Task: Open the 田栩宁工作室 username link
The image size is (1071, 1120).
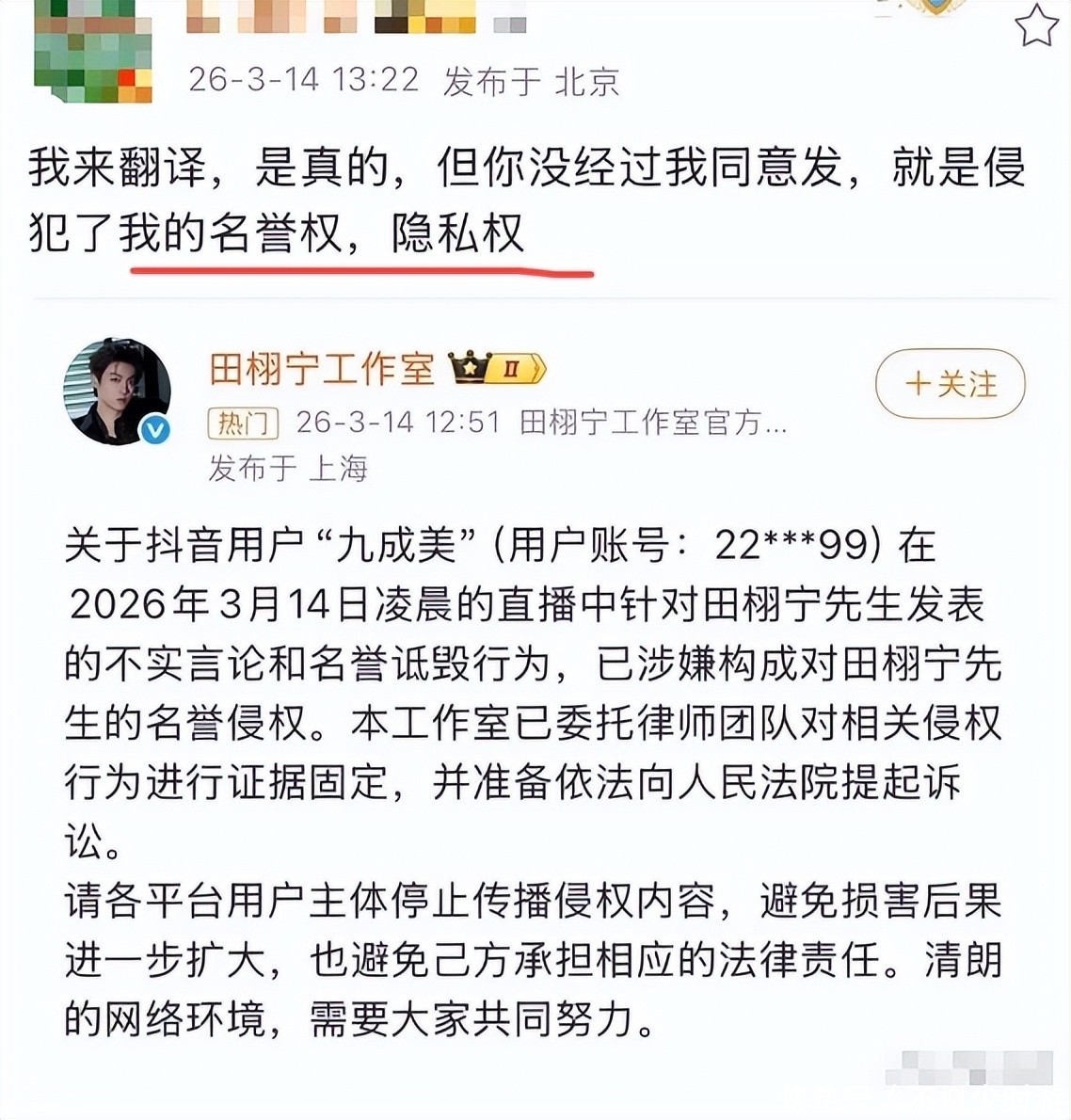Action: tap(321, 368)
